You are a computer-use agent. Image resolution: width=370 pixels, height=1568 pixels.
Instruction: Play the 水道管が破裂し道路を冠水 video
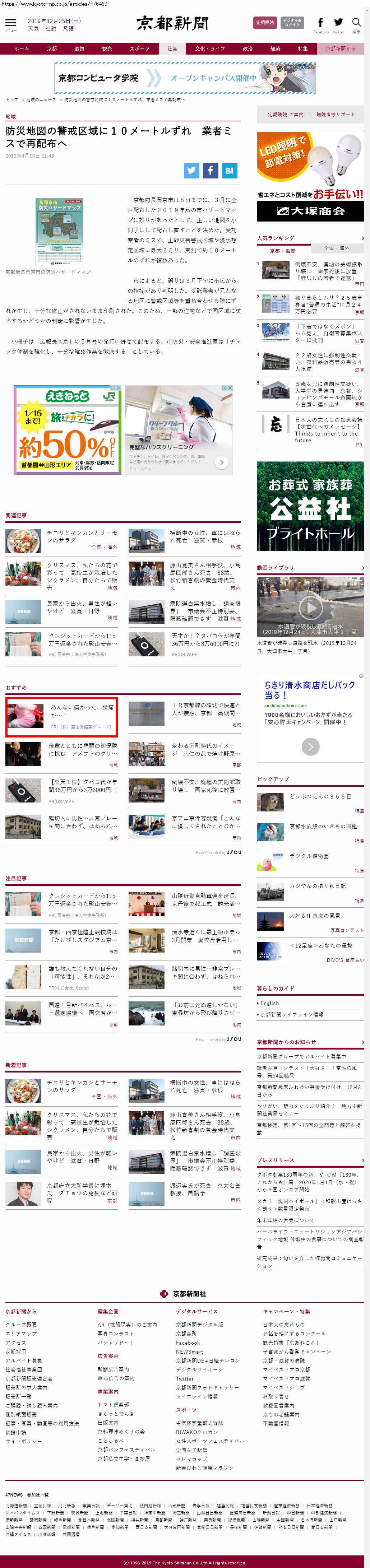pyautogui.click(x=310, y=608)
